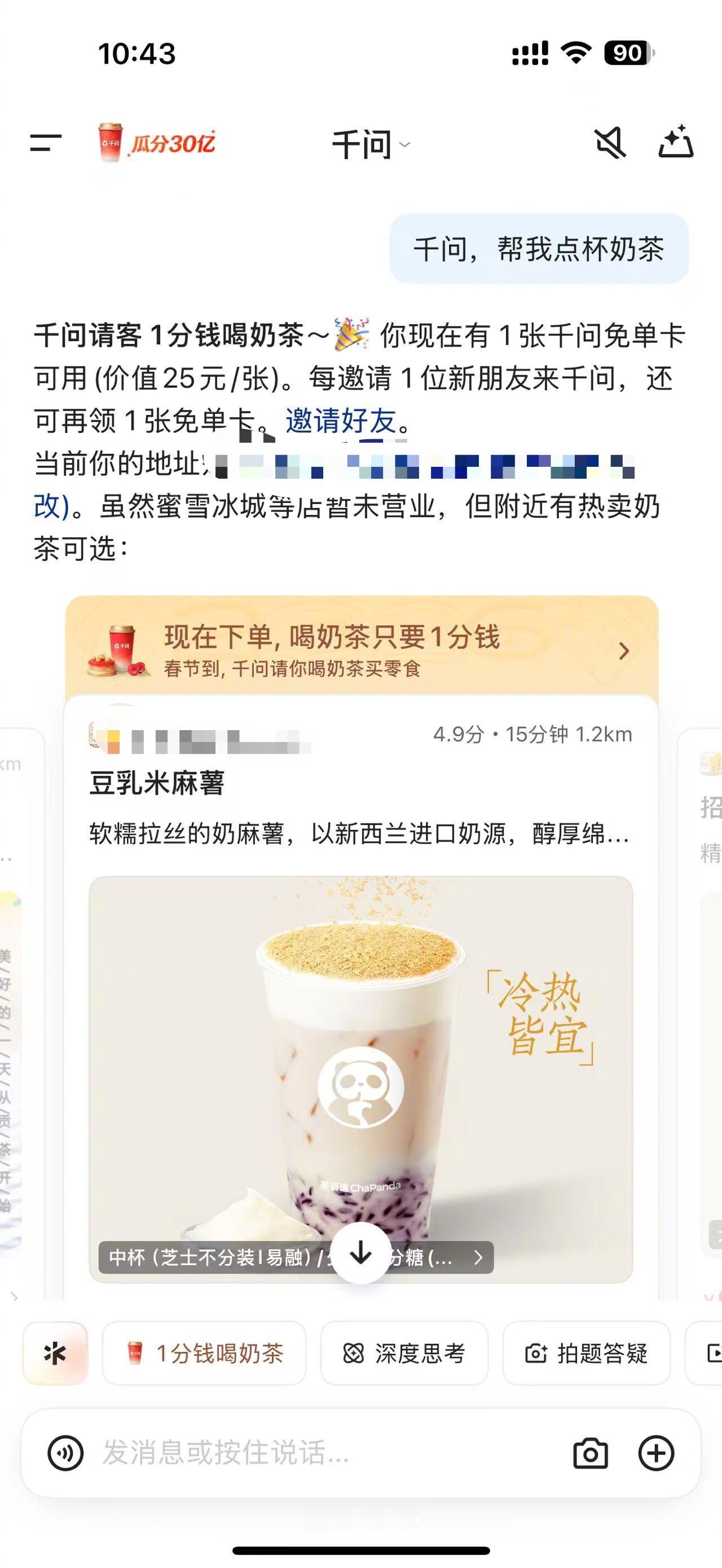Open the sidebar menu icon top left

coord(46,144)
